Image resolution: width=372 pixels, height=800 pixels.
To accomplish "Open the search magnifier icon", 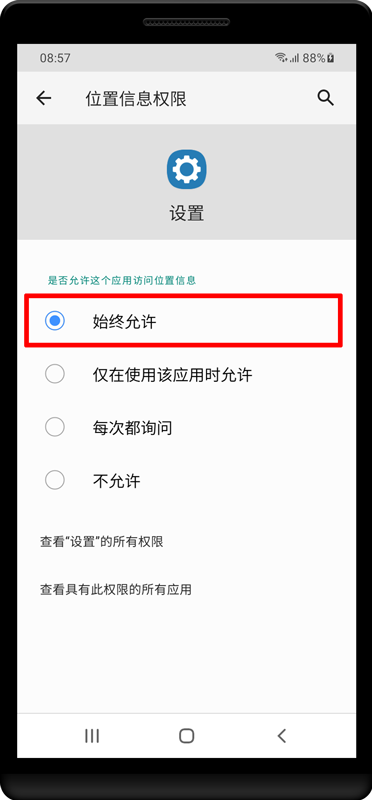I will pyautogui.click(x=326, y=98).
